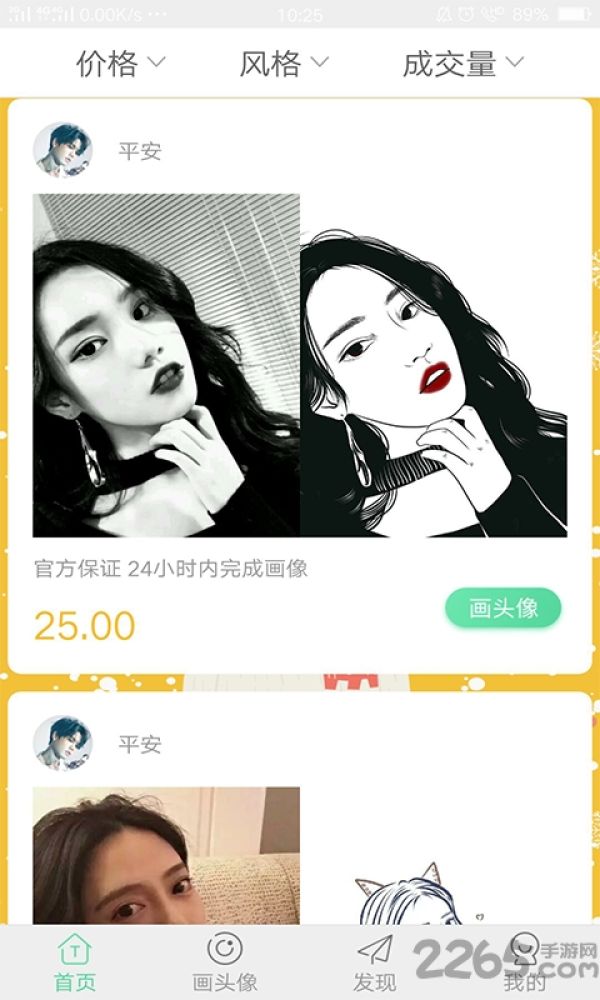Switch to the 画头像 bottom tab
The width and height of the screenshot is (600, 1000).
(x=224, y=962)
